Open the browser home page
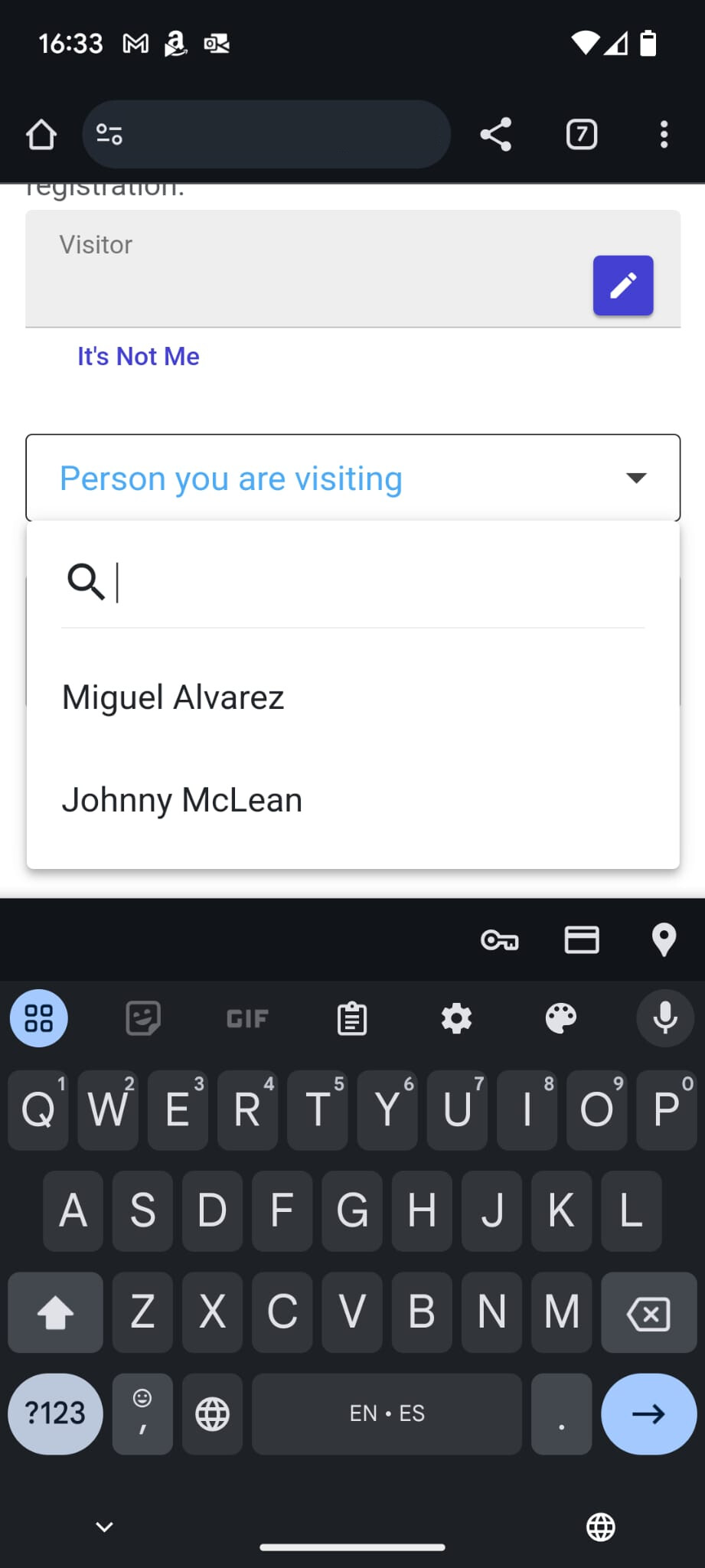Screen dimensions: 705x1568 tap(41, 135)
